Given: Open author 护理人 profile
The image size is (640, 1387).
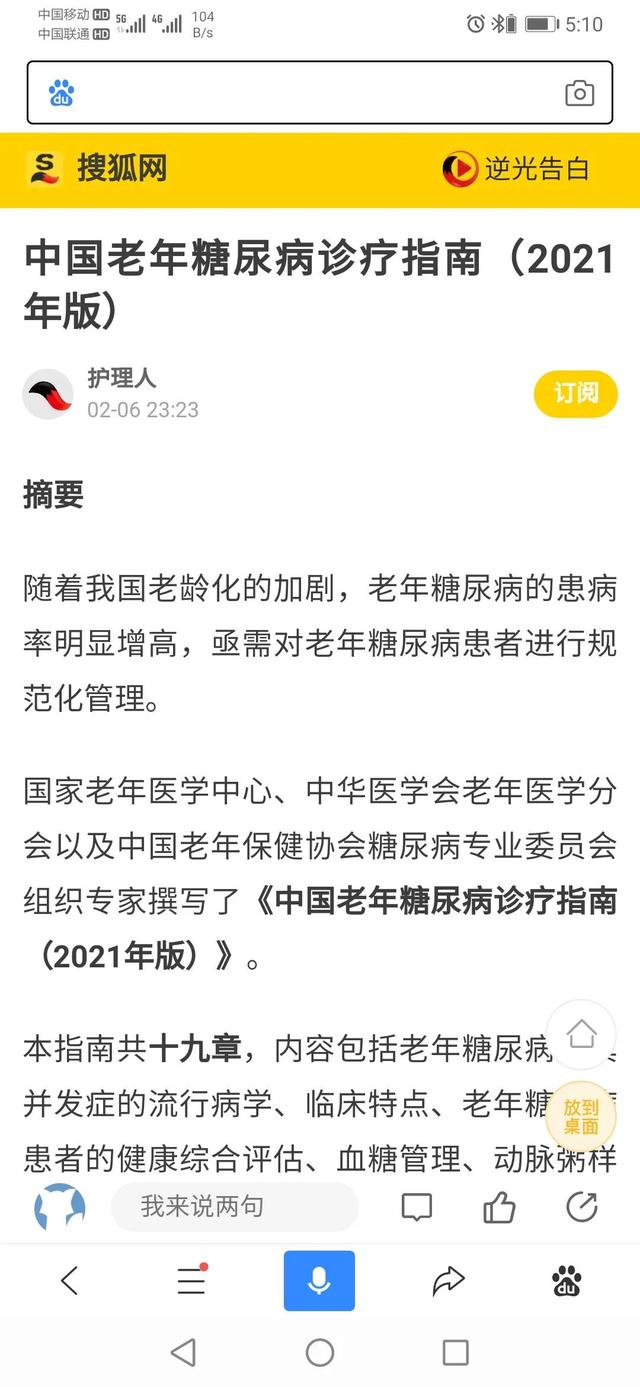Looking at the screenshot, I should pyautogui.click(x=122, y=379).
